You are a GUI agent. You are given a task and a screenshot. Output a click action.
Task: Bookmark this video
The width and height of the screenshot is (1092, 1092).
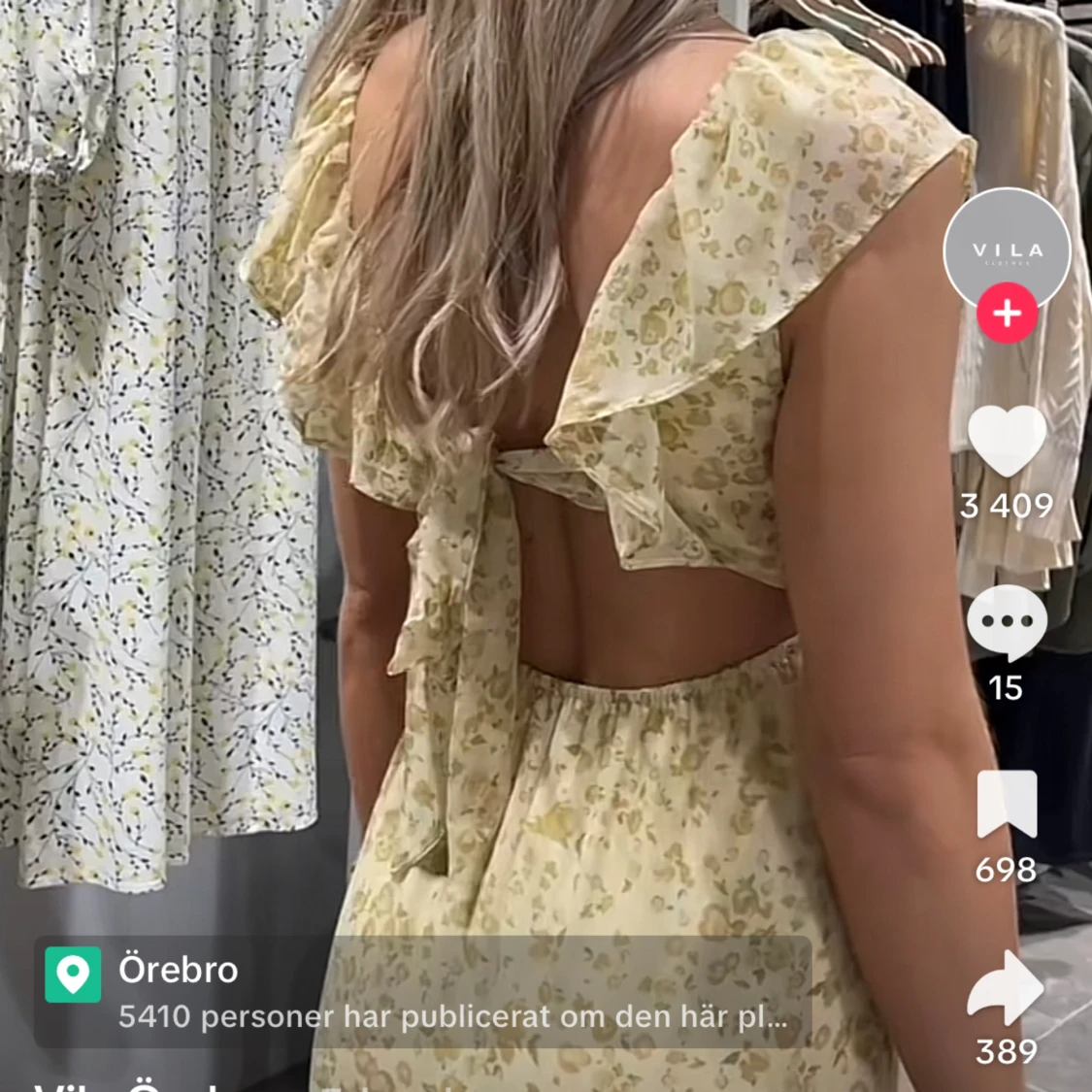pyautogui.click(x=1007, y=805)
